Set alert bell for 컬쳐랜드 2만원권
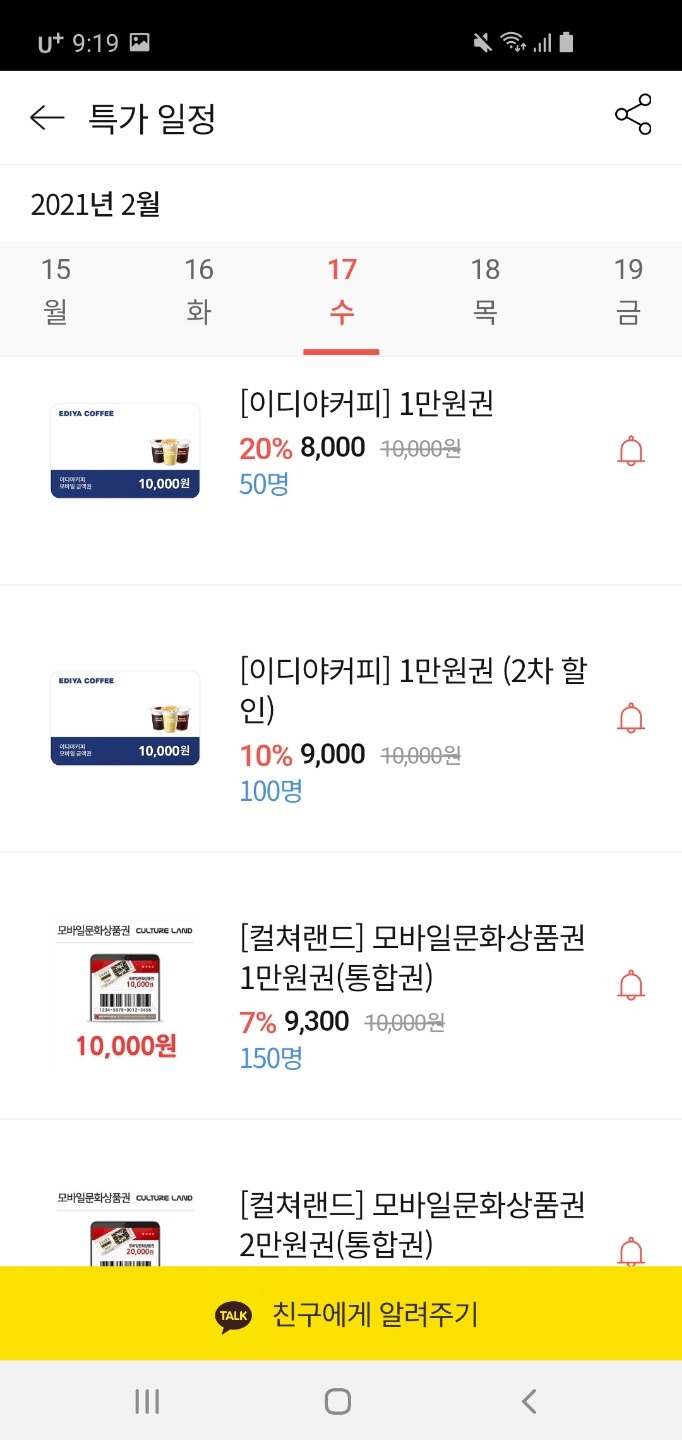 (630, 1250)
